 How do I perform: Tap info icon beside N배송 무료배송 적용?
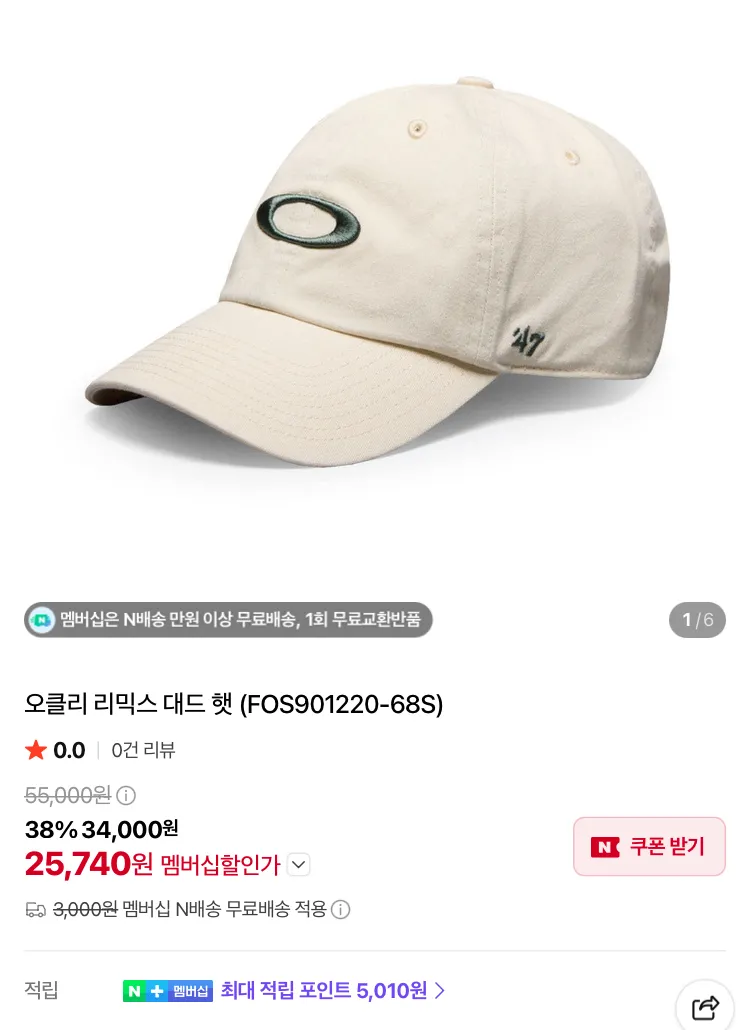pyautogui.click(x=340, y=910)
